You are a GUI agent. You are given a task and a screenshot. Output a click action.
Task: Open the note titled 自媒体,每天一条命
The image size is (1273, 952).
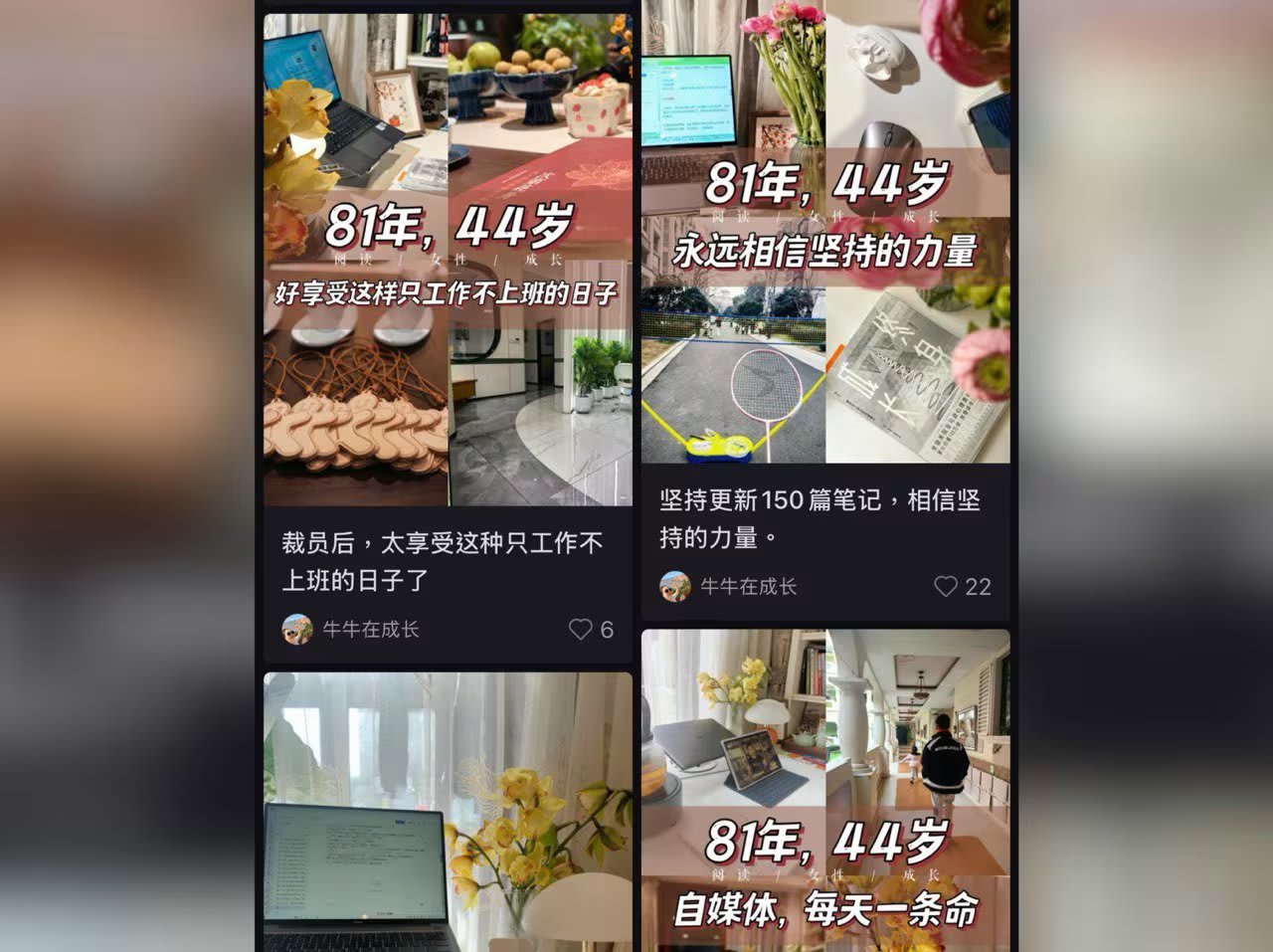coord(824,796)
